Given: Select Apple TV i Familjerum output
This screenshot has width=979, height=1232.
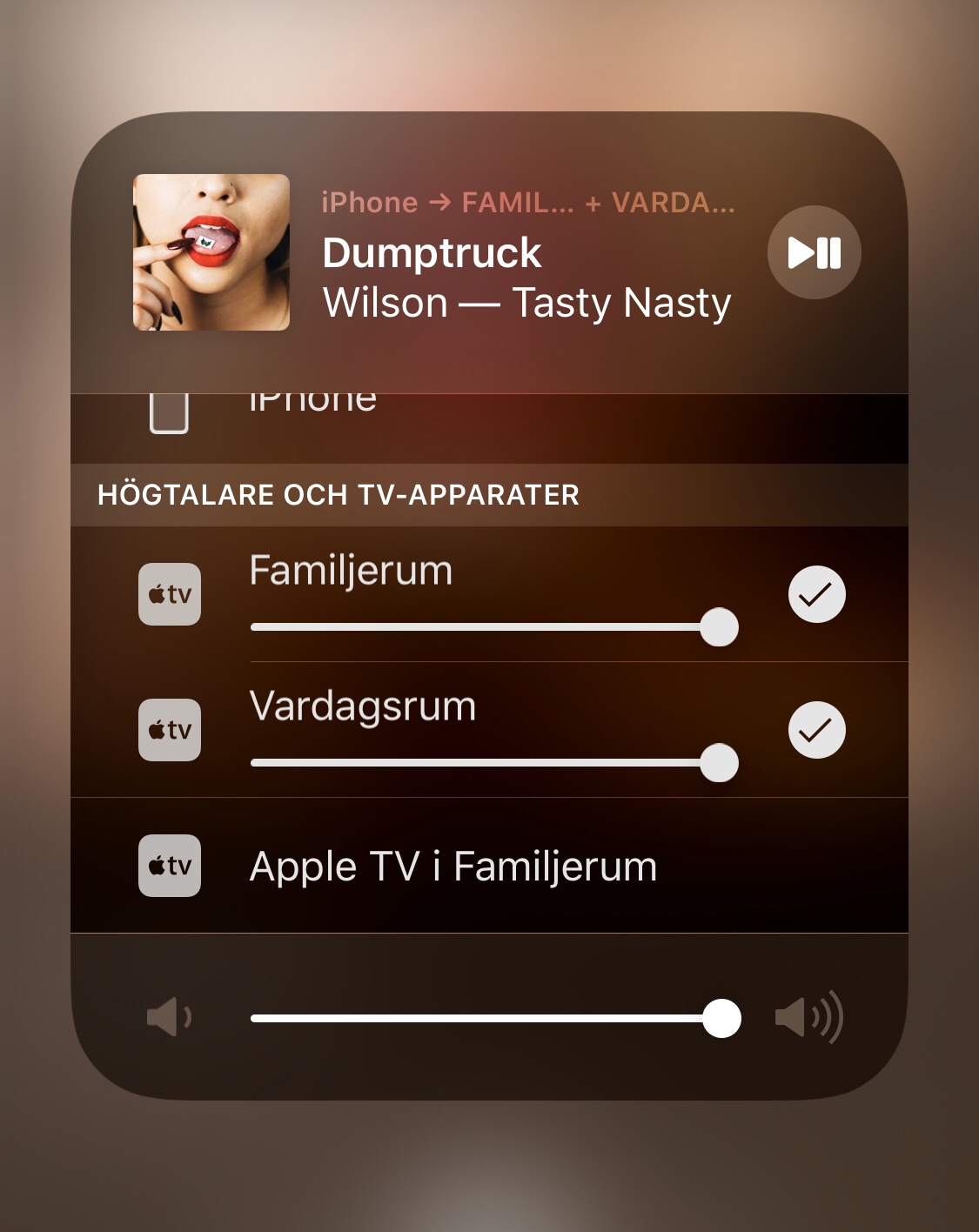Looking at the screenshot, I should pos(453,867).
